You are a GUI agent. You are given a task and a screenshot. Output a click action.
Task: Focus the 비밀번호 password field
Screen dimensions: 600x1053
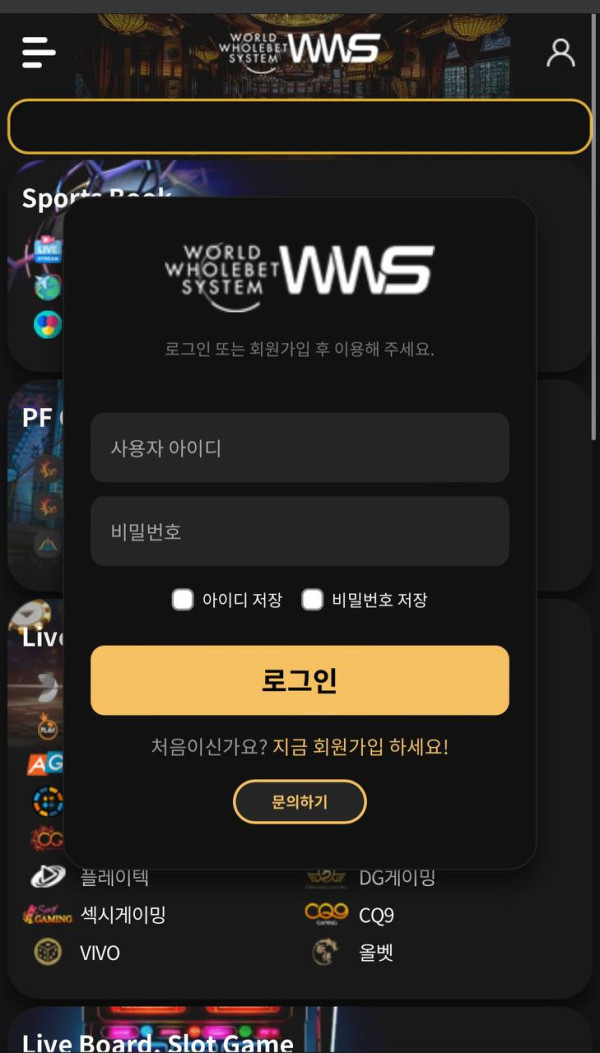pos(300,531)
